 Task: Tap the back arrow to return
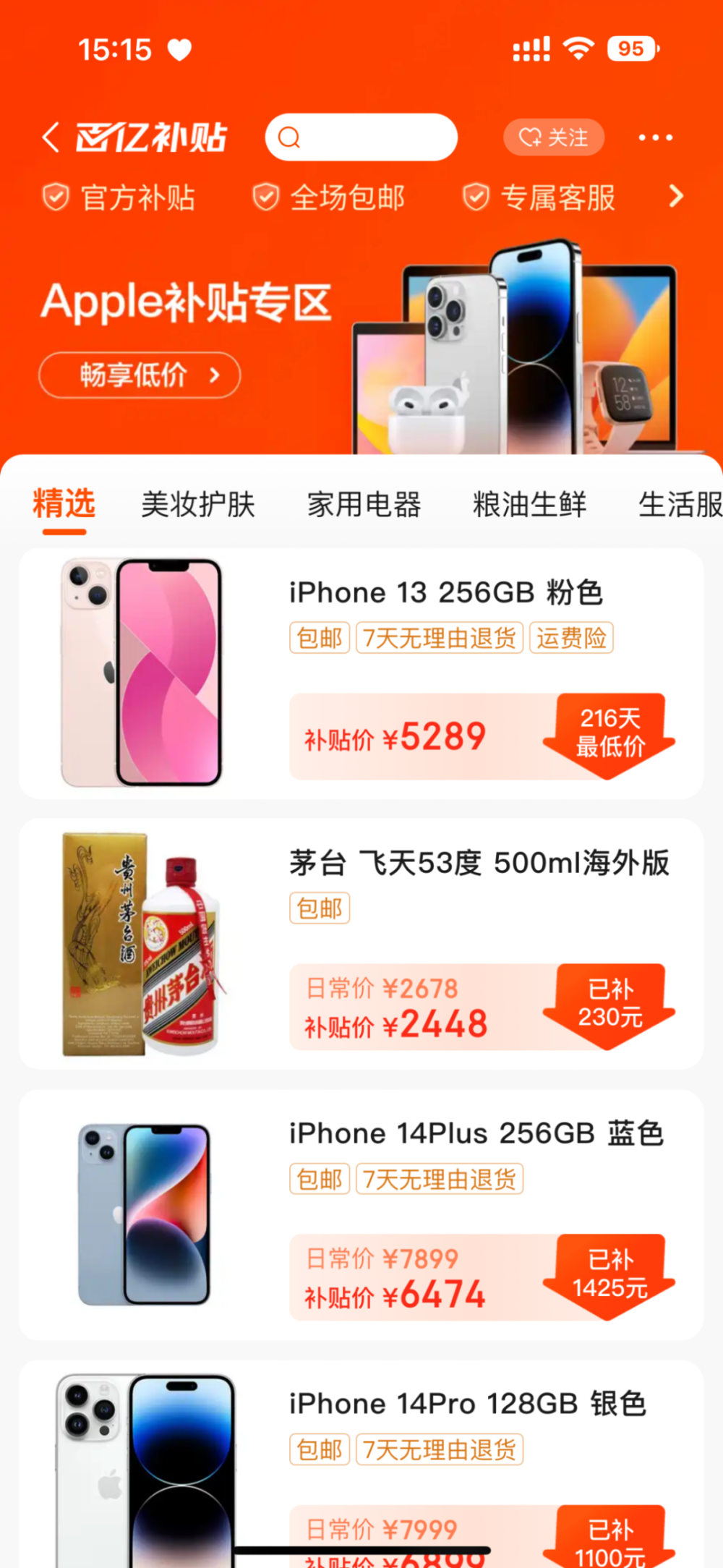[x=51, y=137]
